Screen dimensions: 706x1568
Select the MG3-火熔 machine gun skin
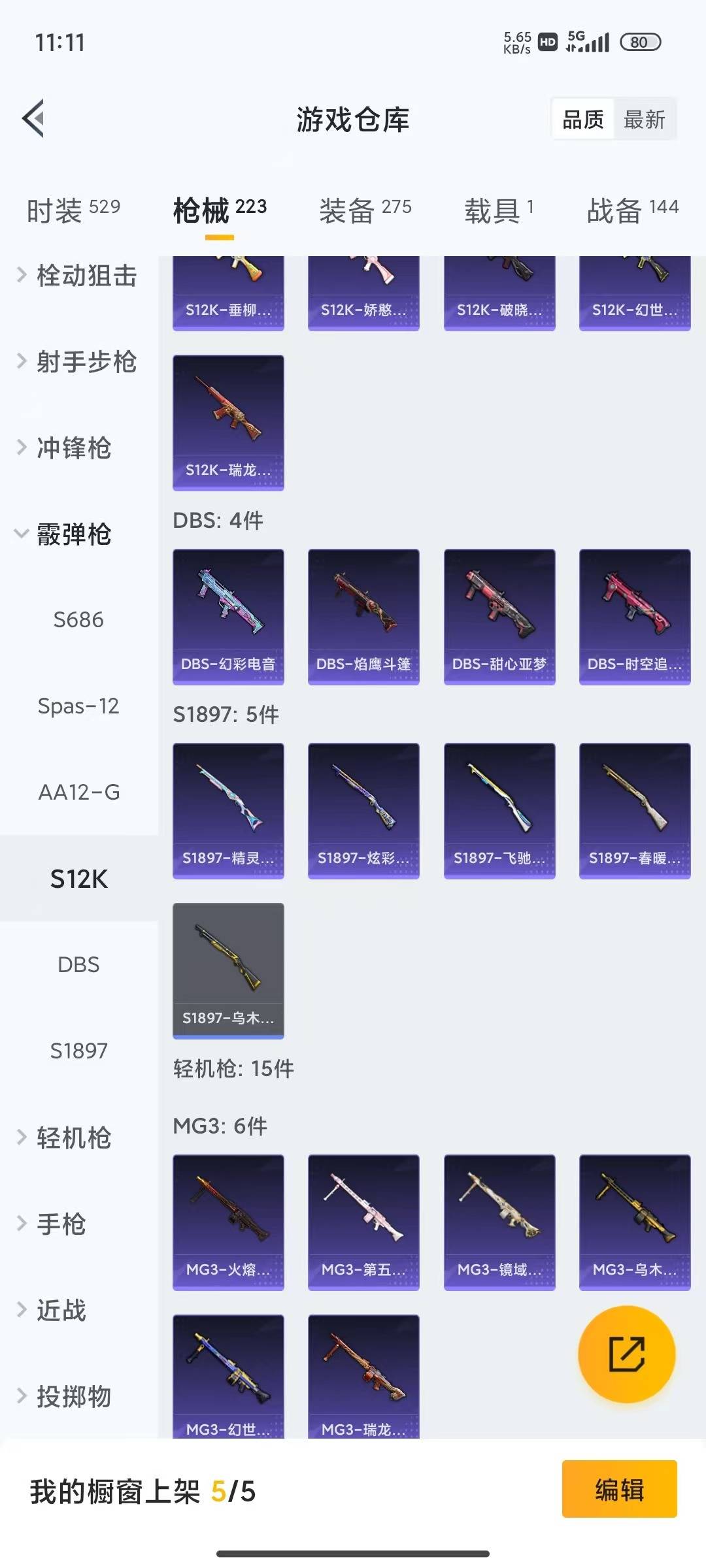pyautogui.click(x=227, y=1222)
